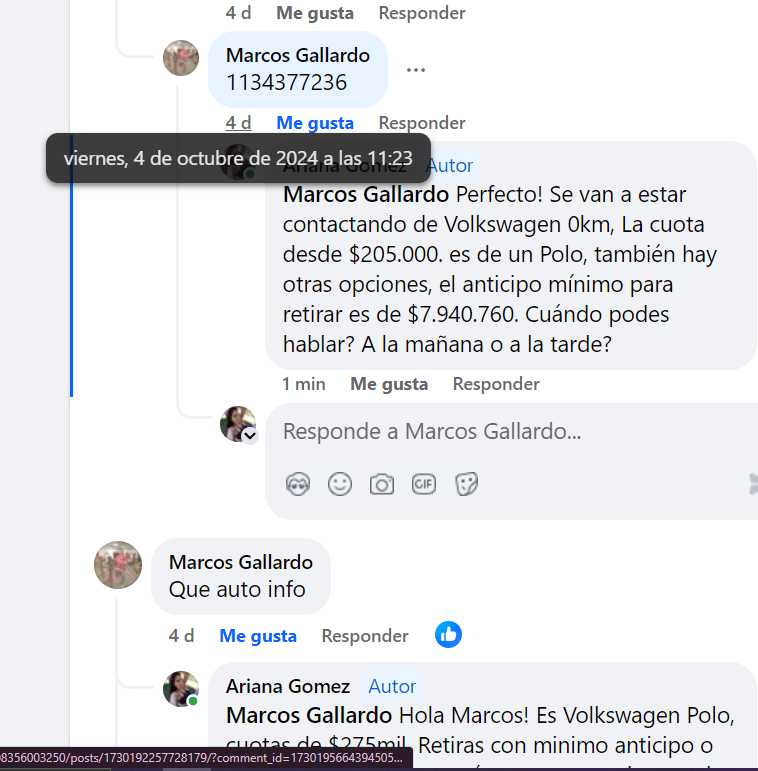Like Marcos Gallardo's comment 1134377236

[315, 123]
